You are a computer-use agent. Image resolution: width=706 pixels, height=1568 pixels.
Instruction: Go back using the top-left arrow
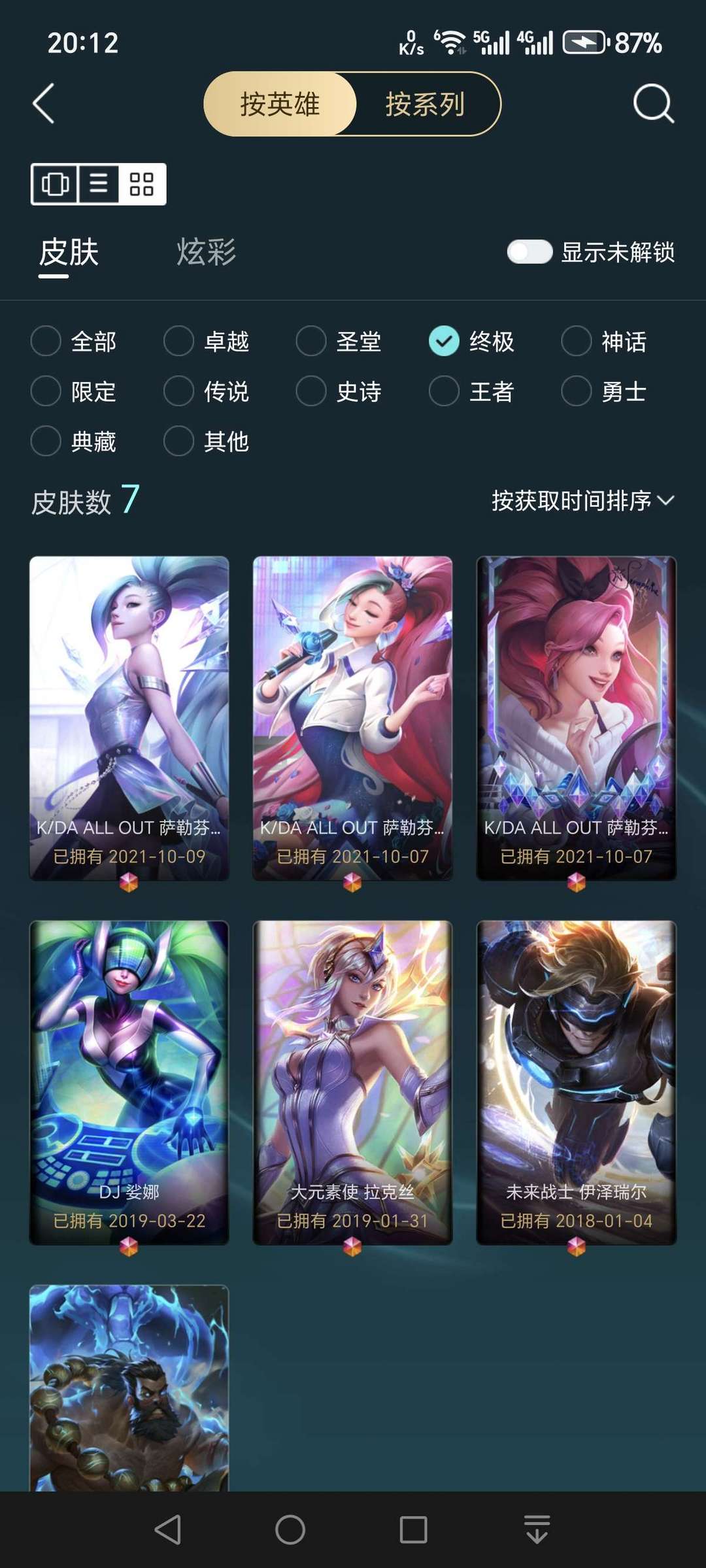click(x=43, y=104)
